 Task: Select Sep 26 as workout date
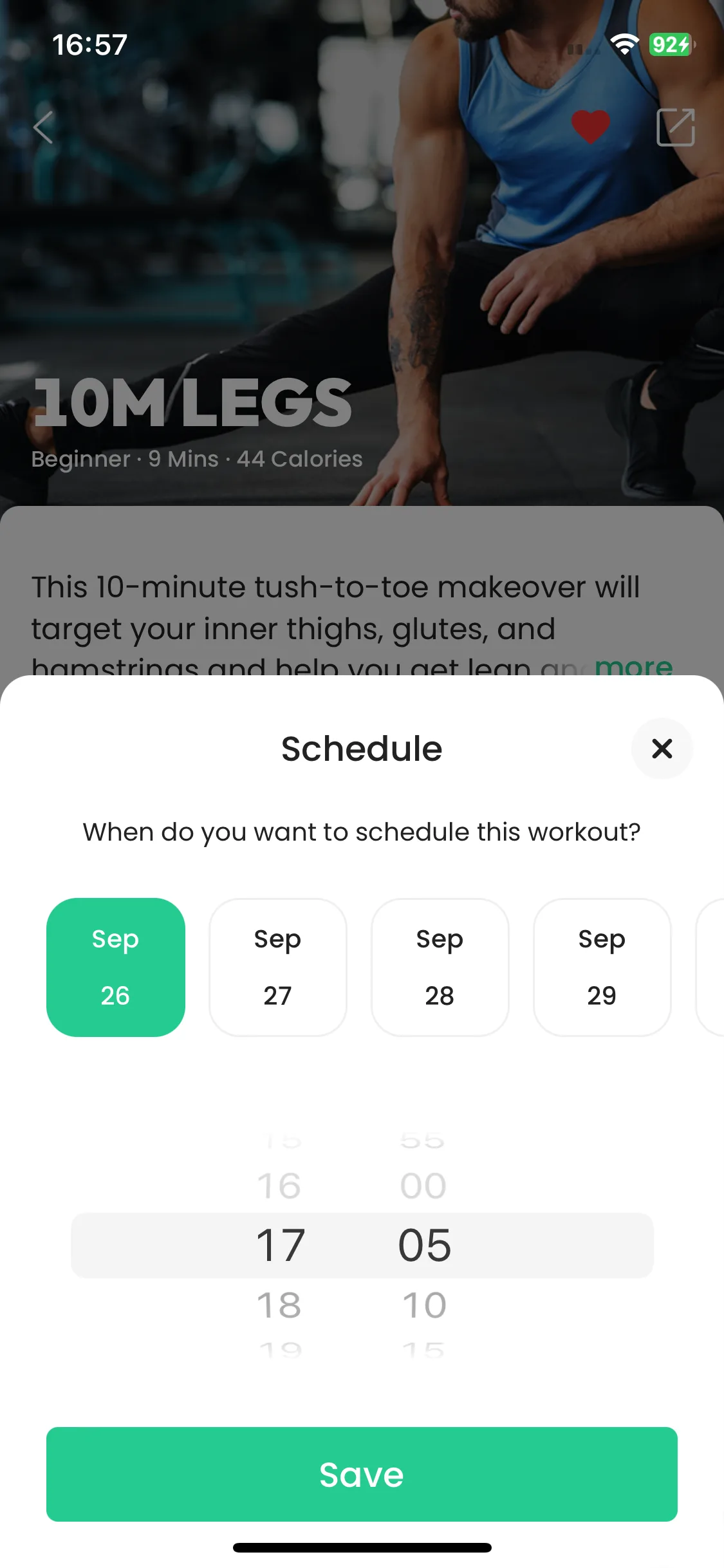[x=116, y=967]
